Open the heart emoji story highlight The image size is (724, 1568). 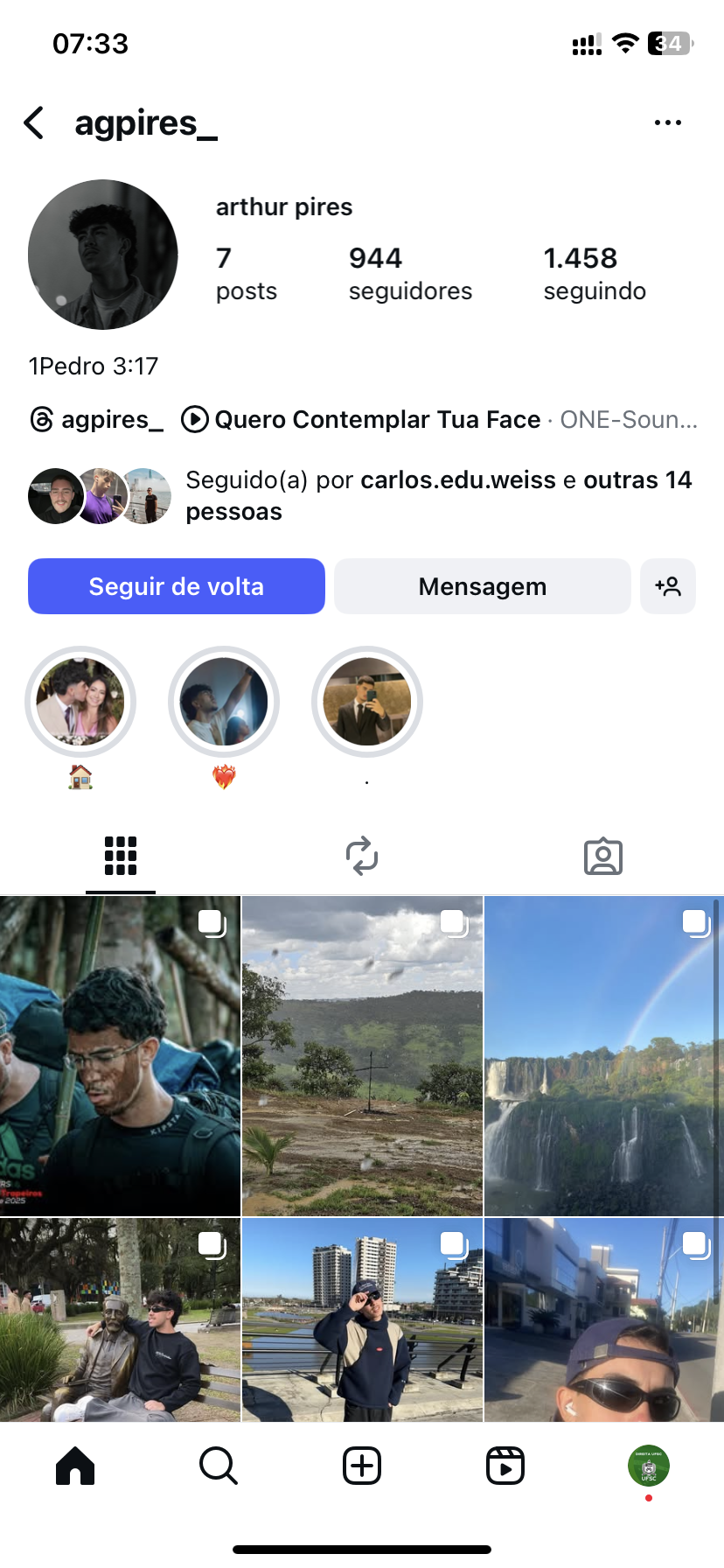pyautogui.click(x=224, y=702)
